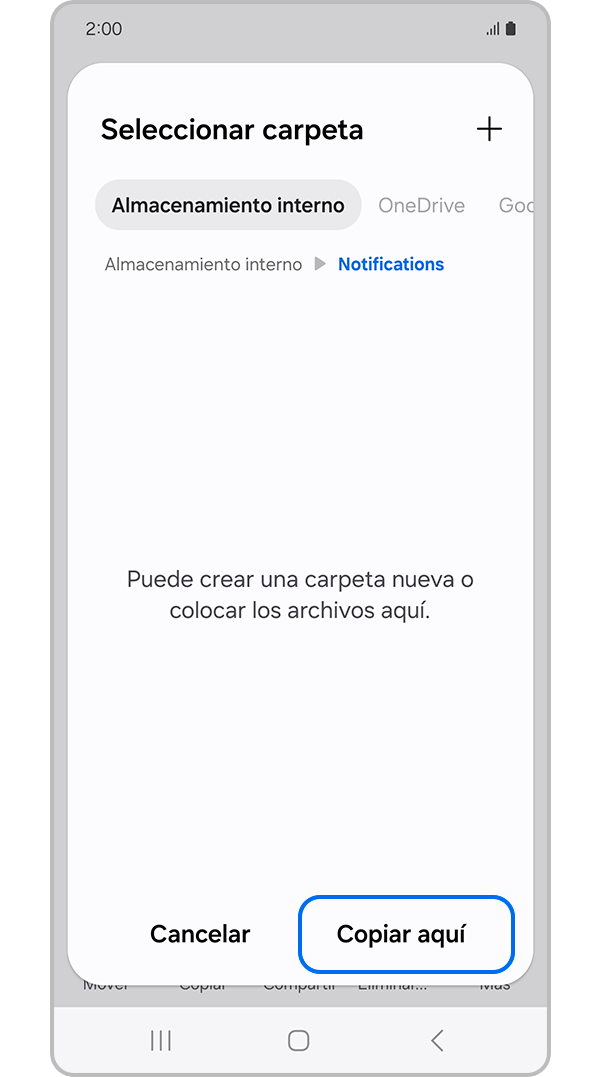Open recent apps from the navigation bar

click(x=160, y=1040)
